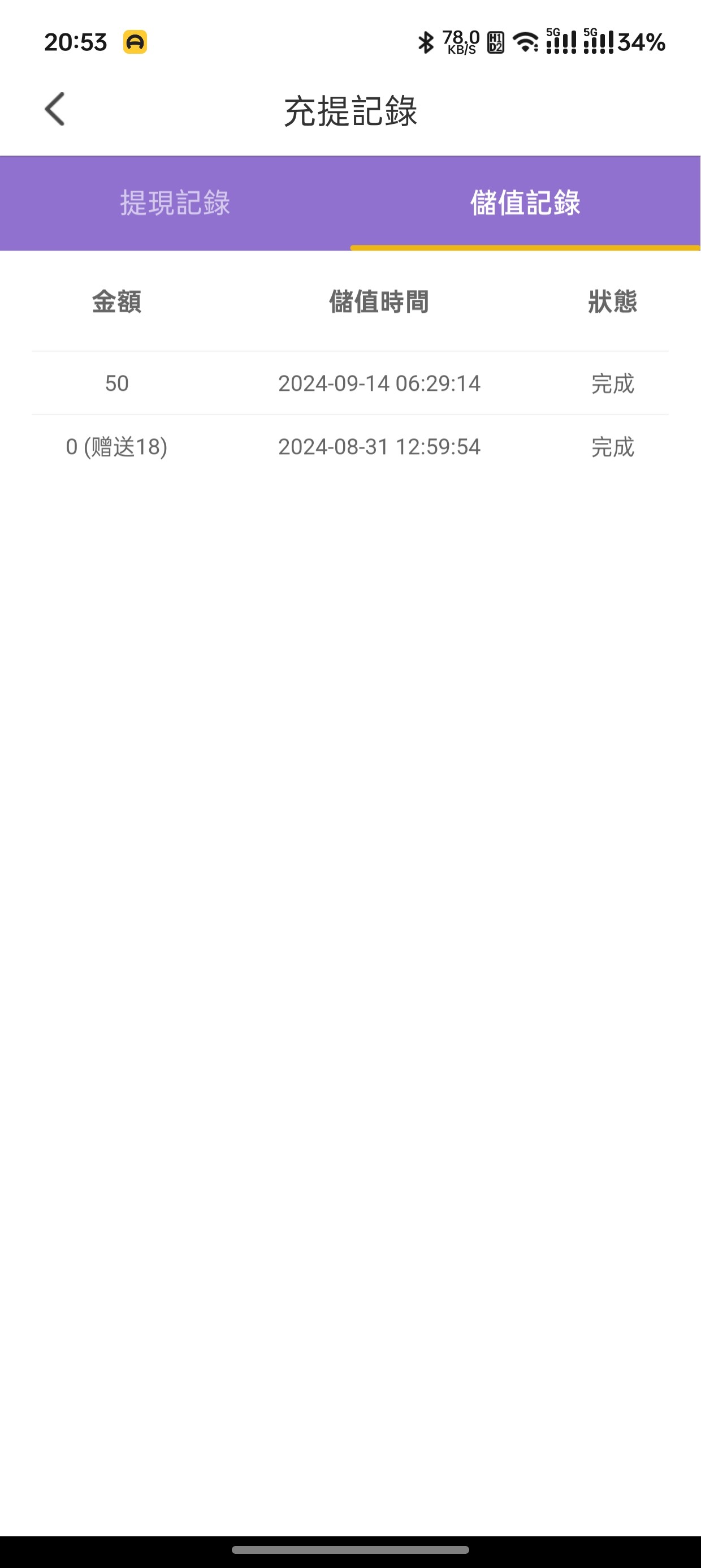Switch to the 提現記錄 tab
The width and height of the screenshot is (701, 1568).
[175, 203]
